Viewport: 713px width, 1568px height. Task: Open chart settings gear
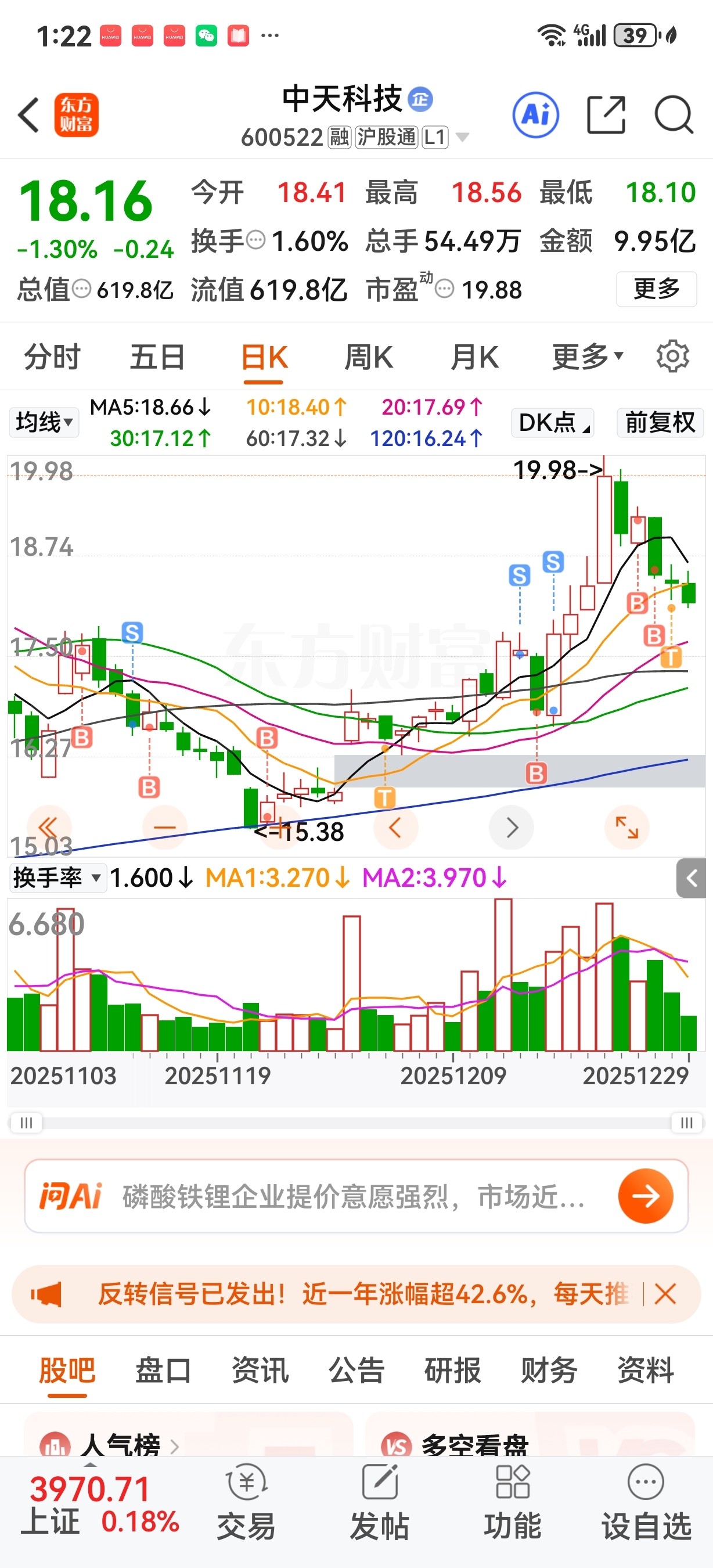[x=673, y=357]
